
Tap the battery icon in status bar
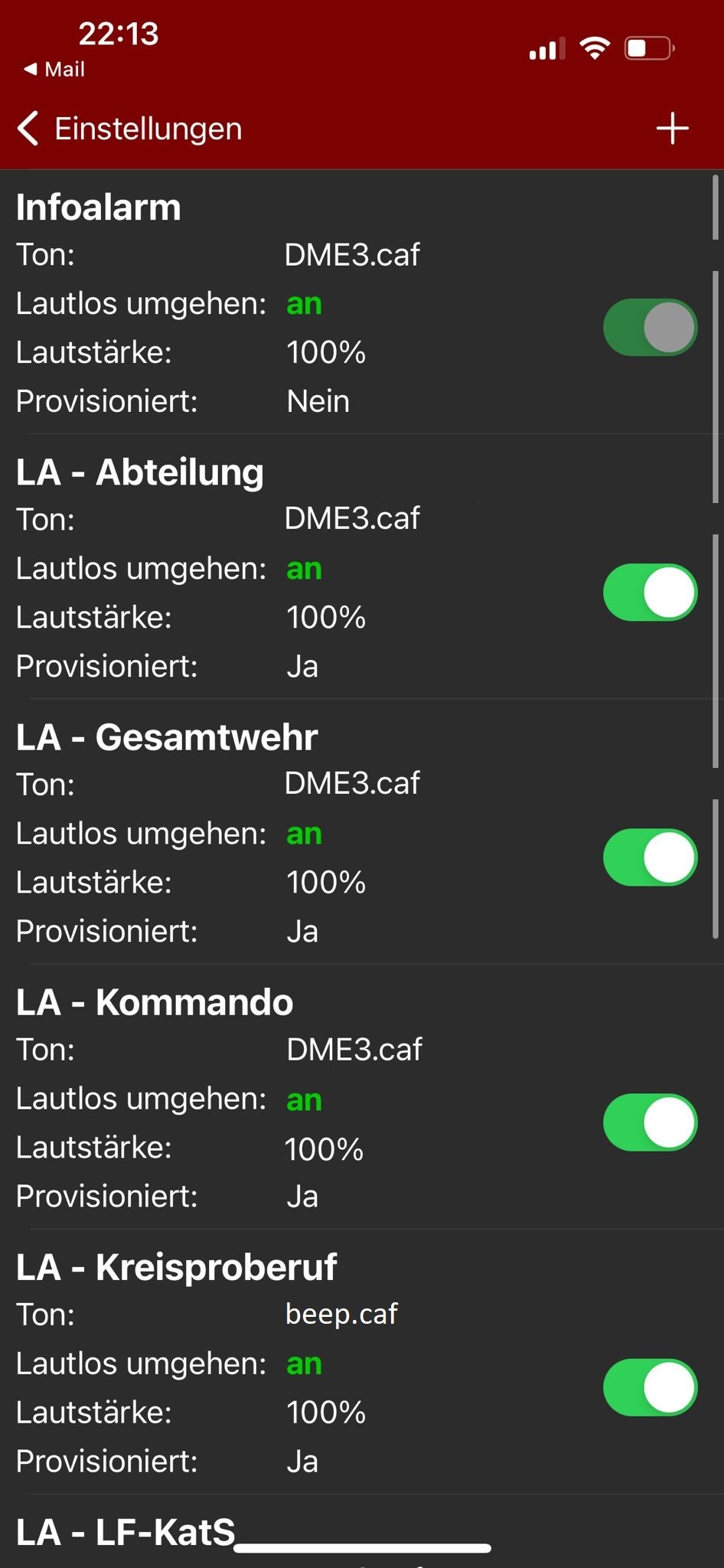click(647, 47)
